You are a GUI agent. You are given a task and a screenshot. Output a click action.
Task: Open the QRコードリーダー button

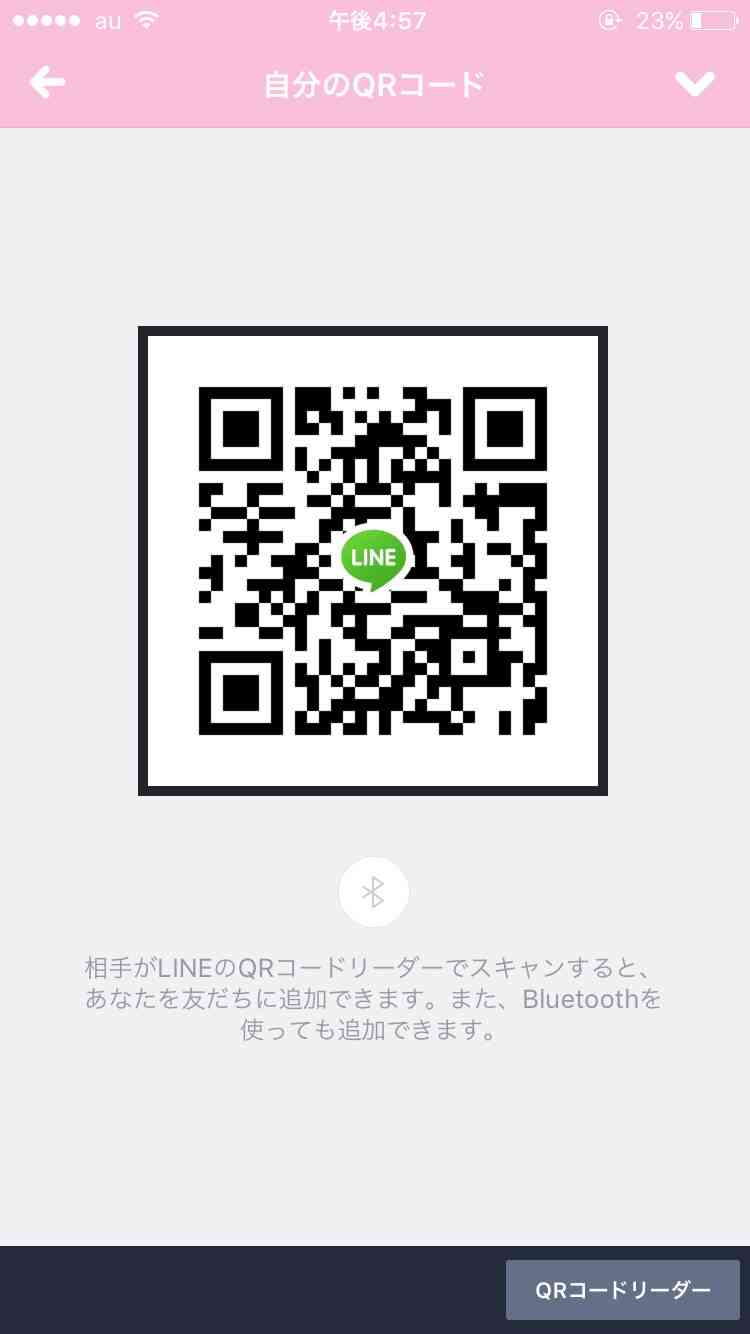tap(622, 1290)
